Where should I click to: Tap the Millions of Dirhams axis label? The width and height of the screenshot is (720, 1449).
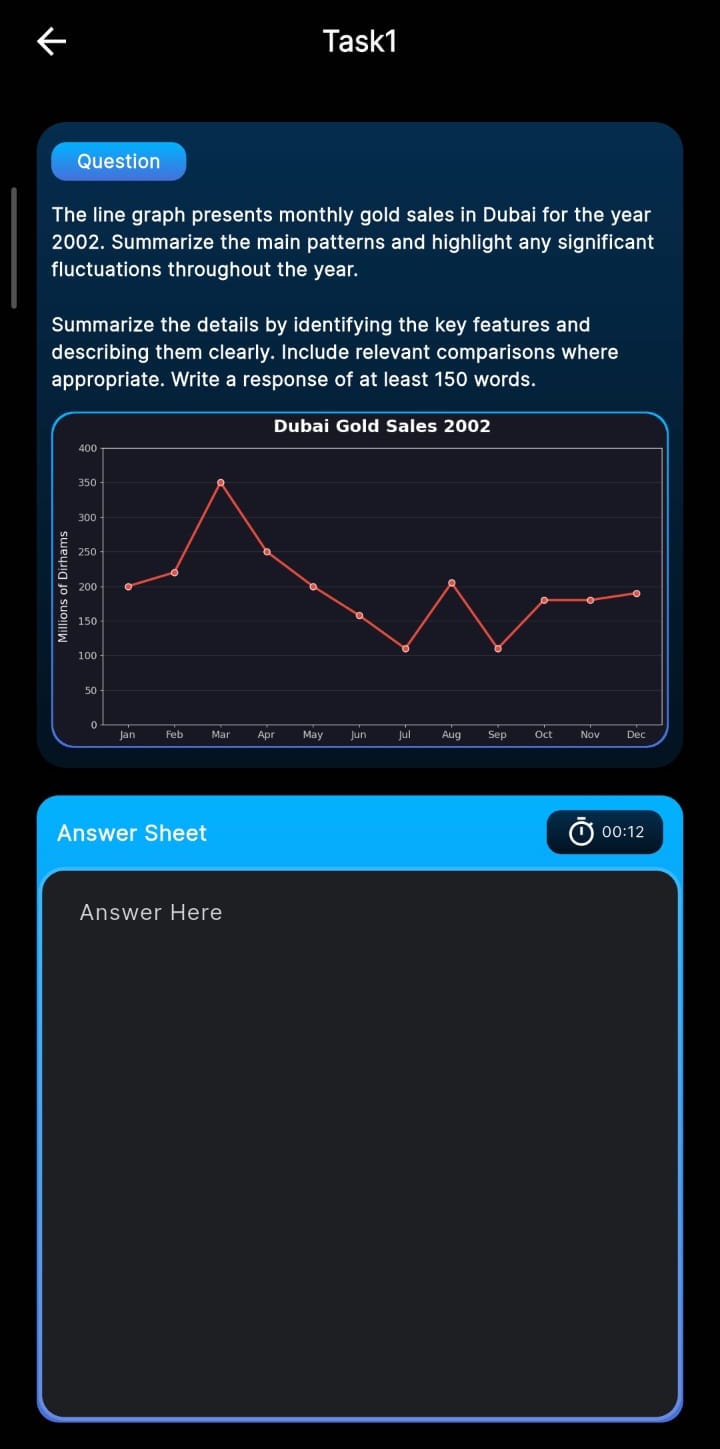pos(66,585)
